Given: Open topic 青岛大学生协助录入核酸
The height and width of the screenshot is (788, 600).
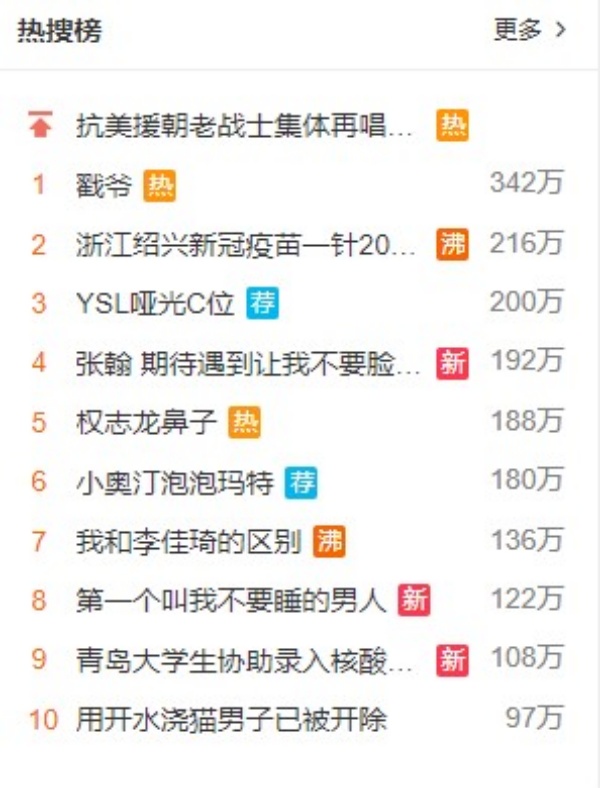Looking at the screenshot, I should coord(245,659).
